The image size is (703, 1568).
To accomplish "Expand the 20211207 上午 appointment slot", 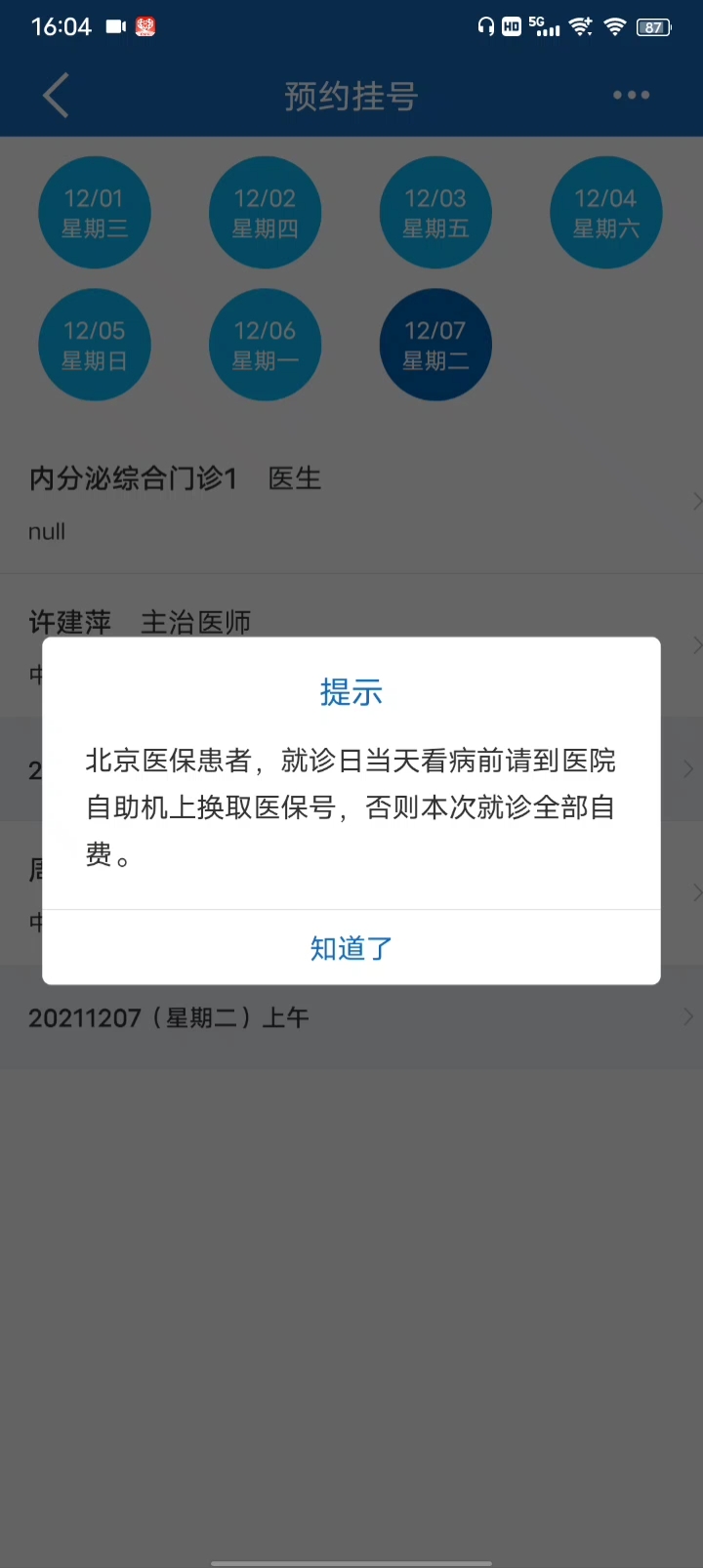I will (x=351, y=1017).
